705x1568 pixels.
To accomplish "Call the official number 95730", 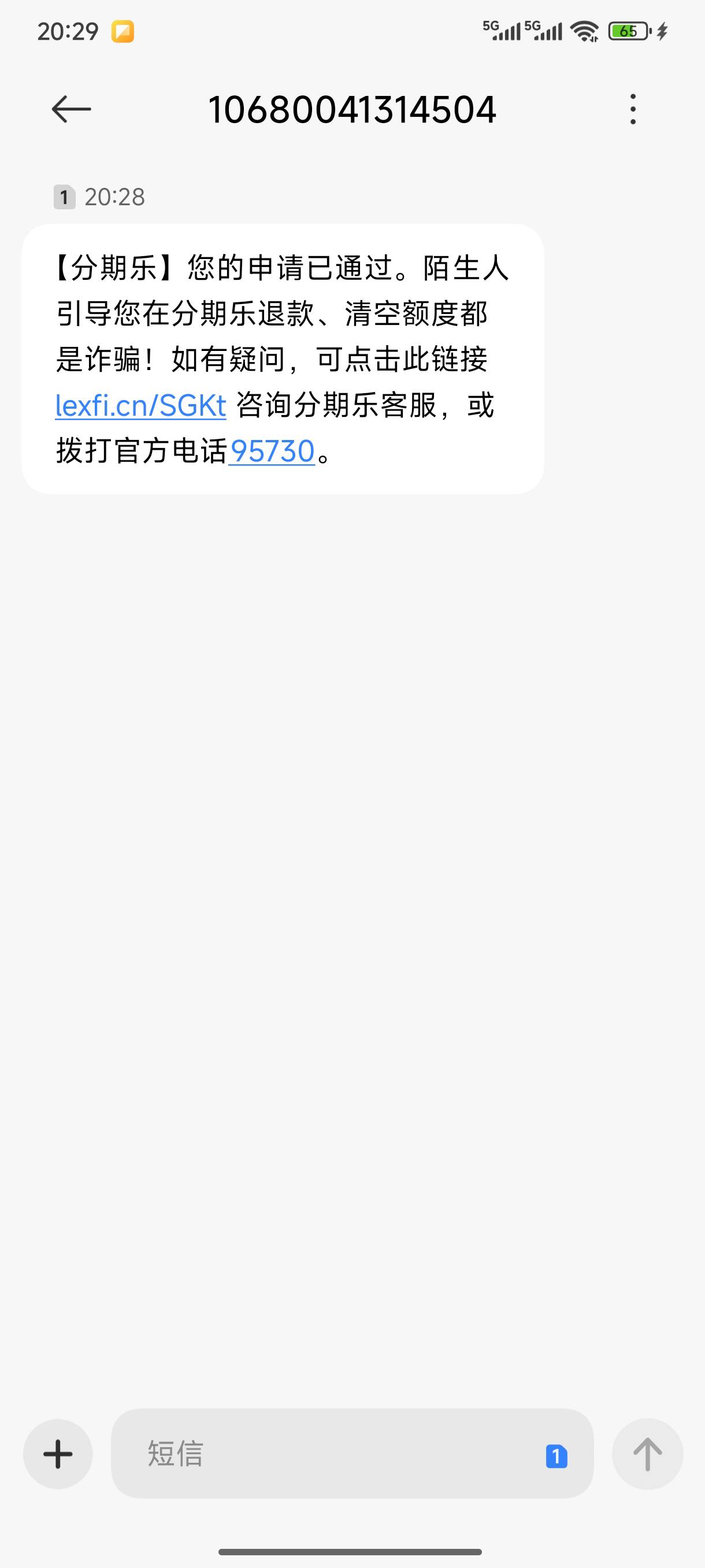I will 272,452.
